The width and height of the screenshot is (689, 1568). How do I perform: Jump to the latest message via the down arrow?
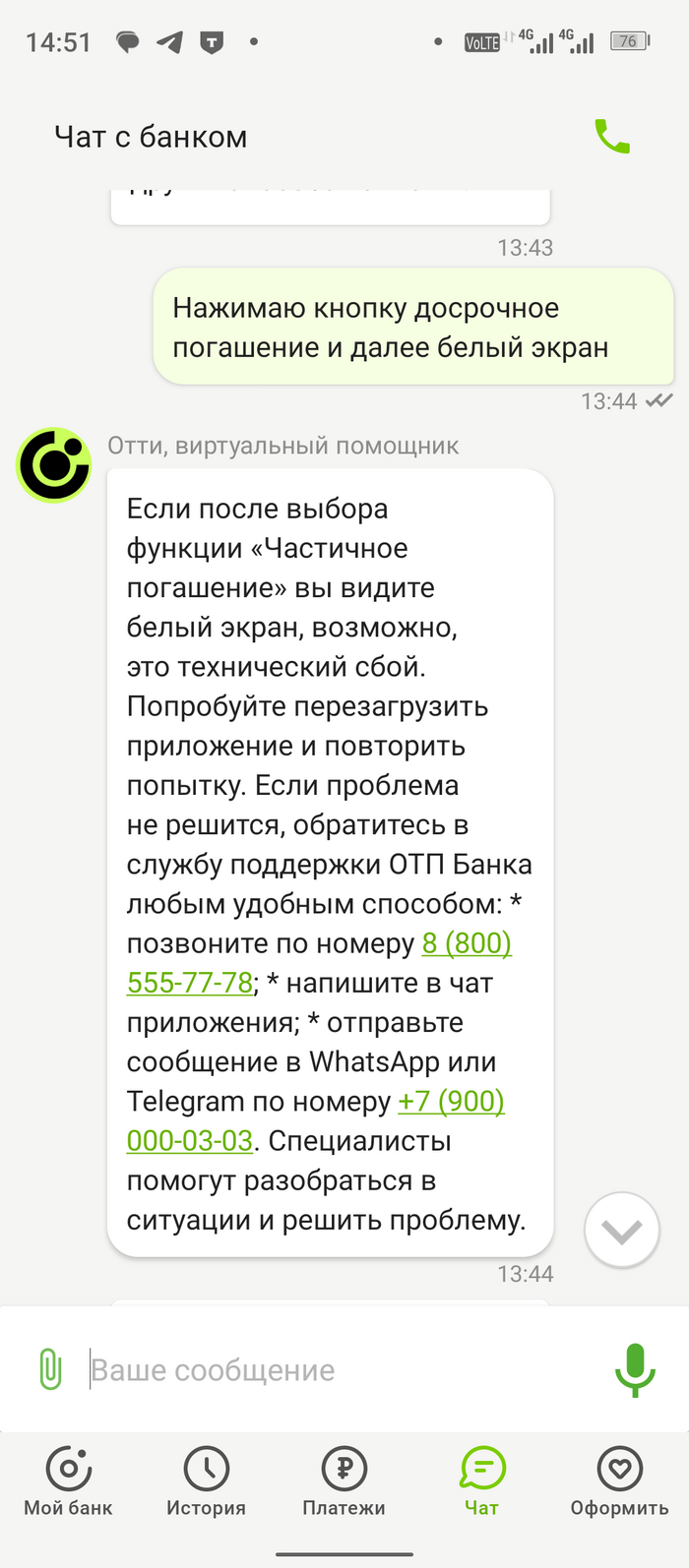tap(621, 1230)
